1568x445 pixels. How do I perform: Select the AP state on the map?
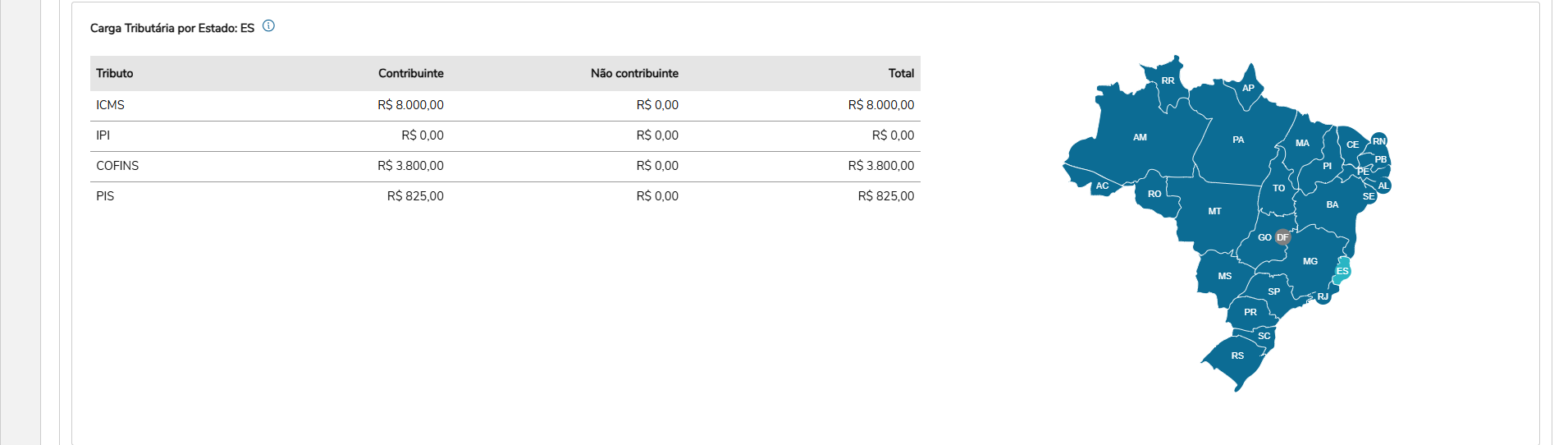[x=1248, y=88]
